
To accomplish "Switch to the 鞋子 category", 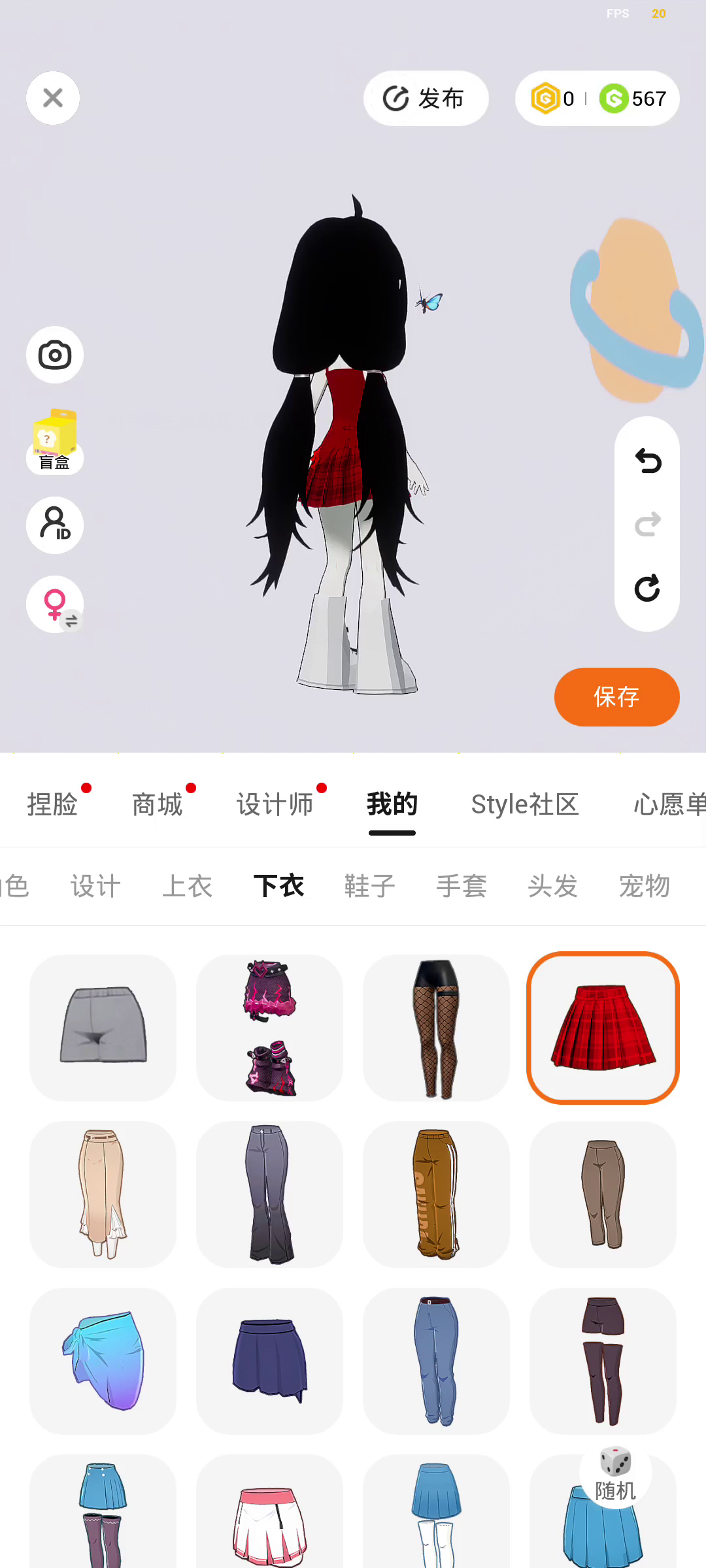I will tap(370, 886).
